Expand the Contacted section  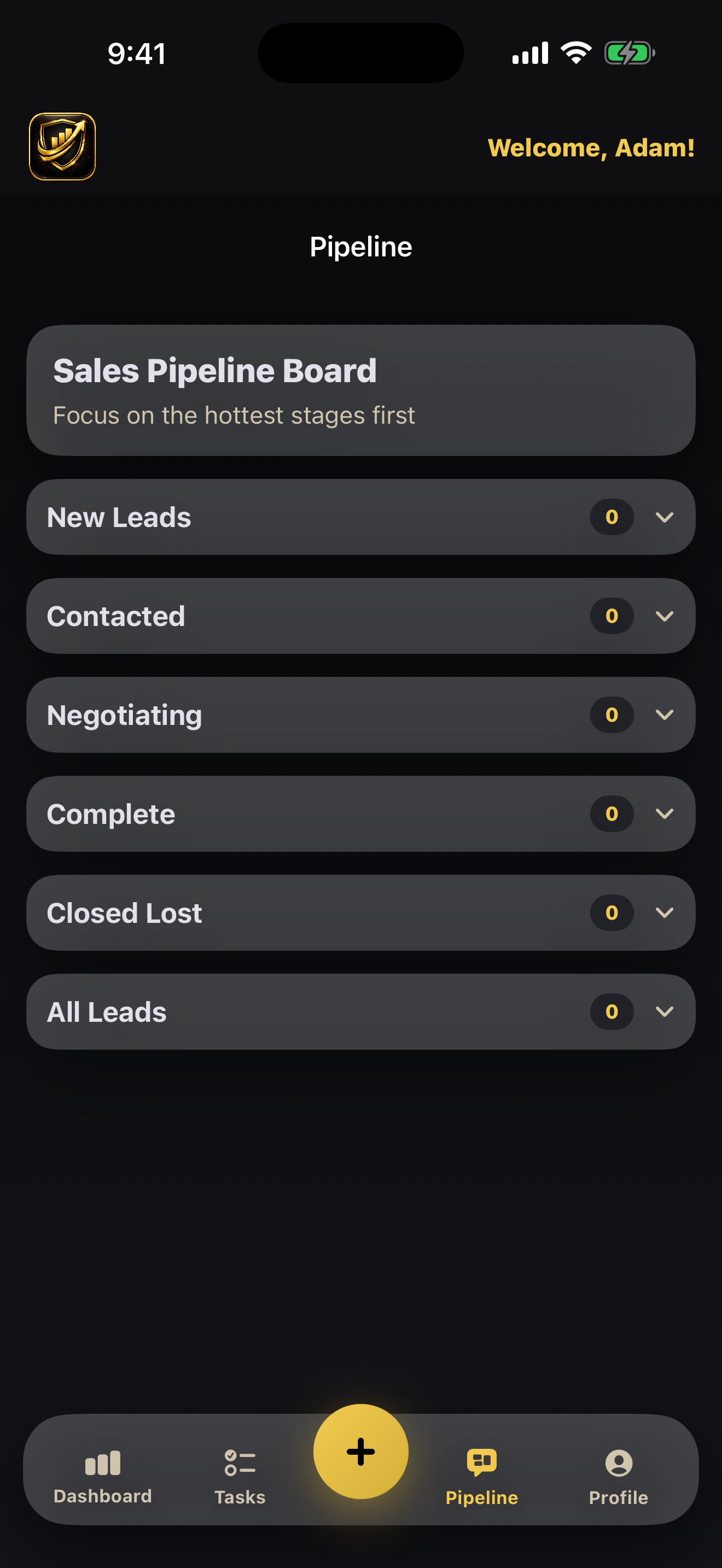[x=665, y=616]
